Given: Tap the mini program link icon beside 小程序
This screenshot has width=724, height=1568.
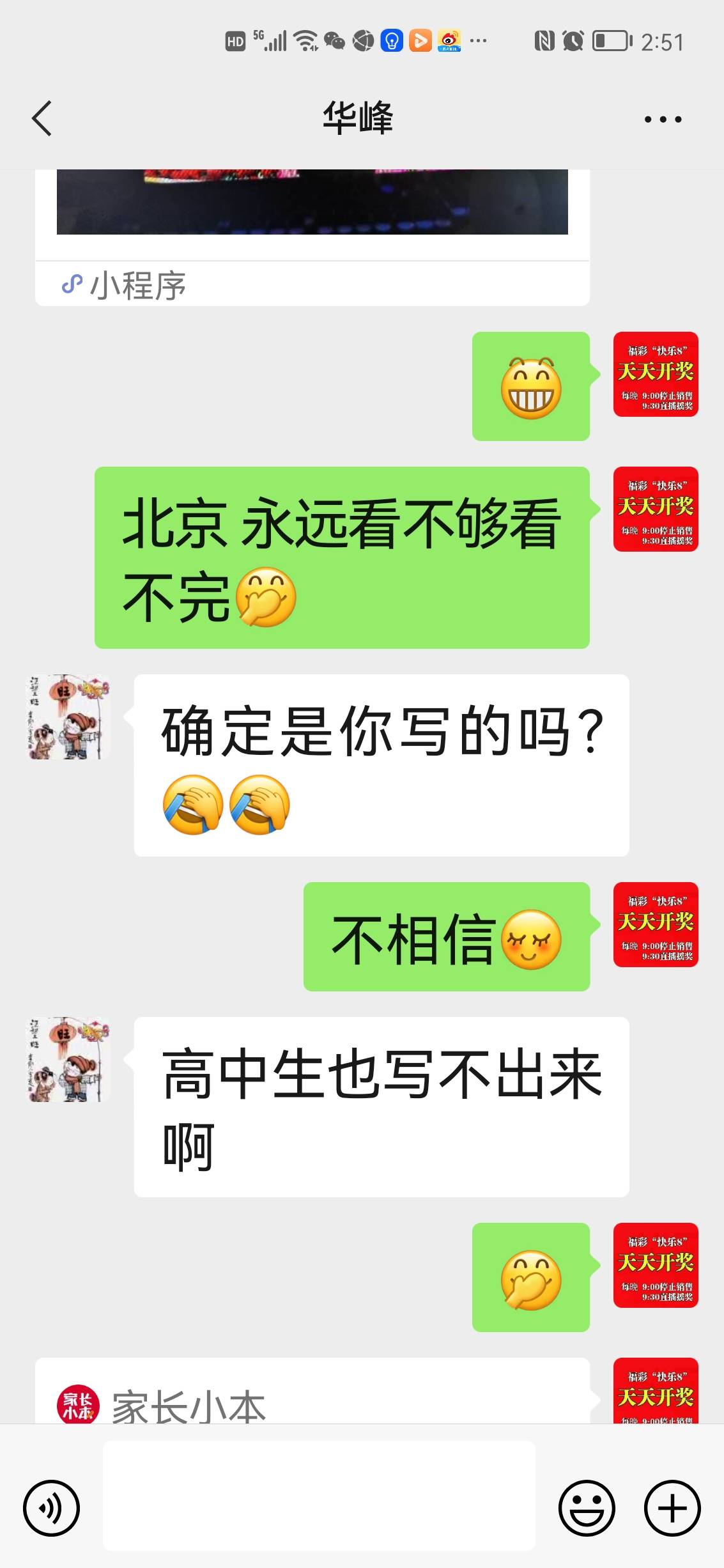Looking at the screenshot, I should point(72,284).
